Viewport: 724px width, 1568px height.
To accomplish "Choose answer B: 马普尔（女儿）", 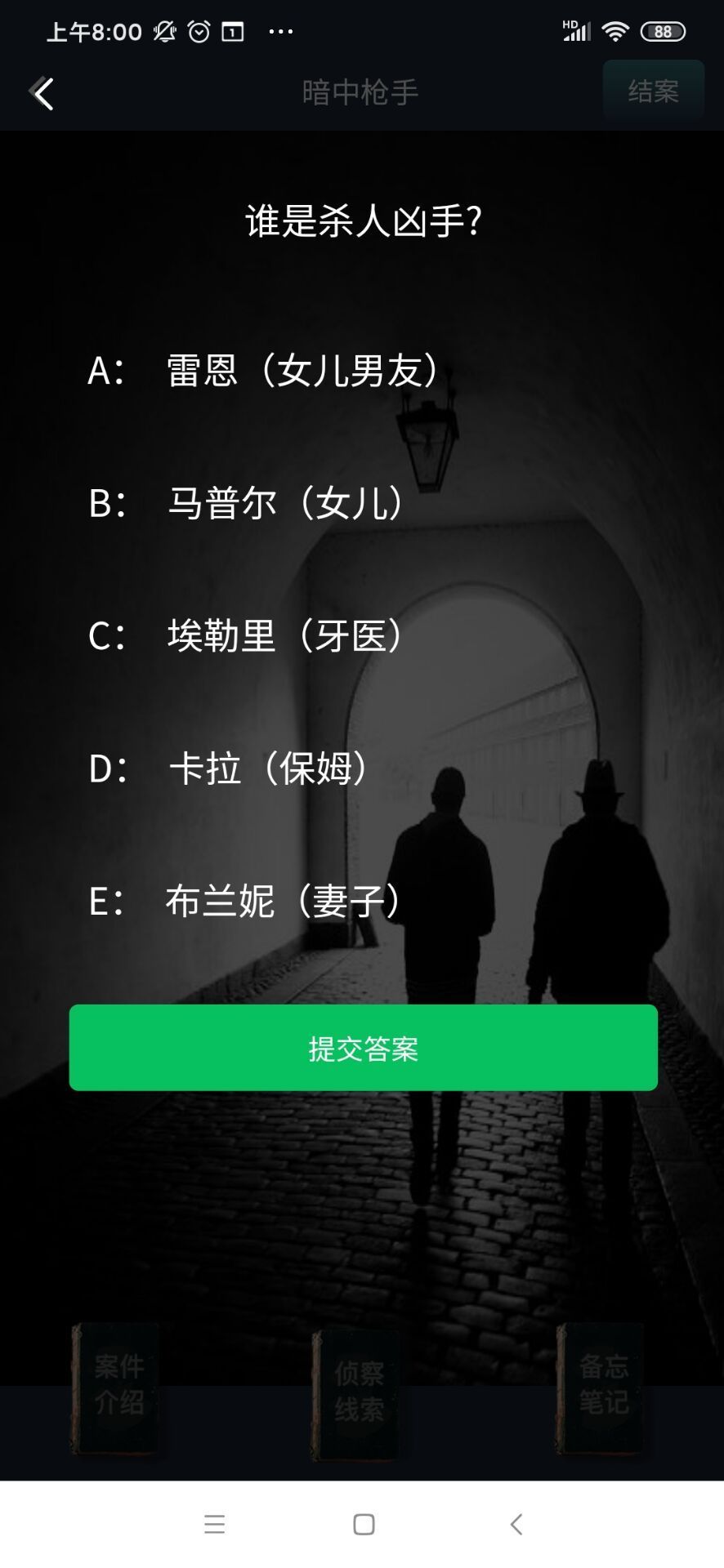I will [x=247, y=503].
